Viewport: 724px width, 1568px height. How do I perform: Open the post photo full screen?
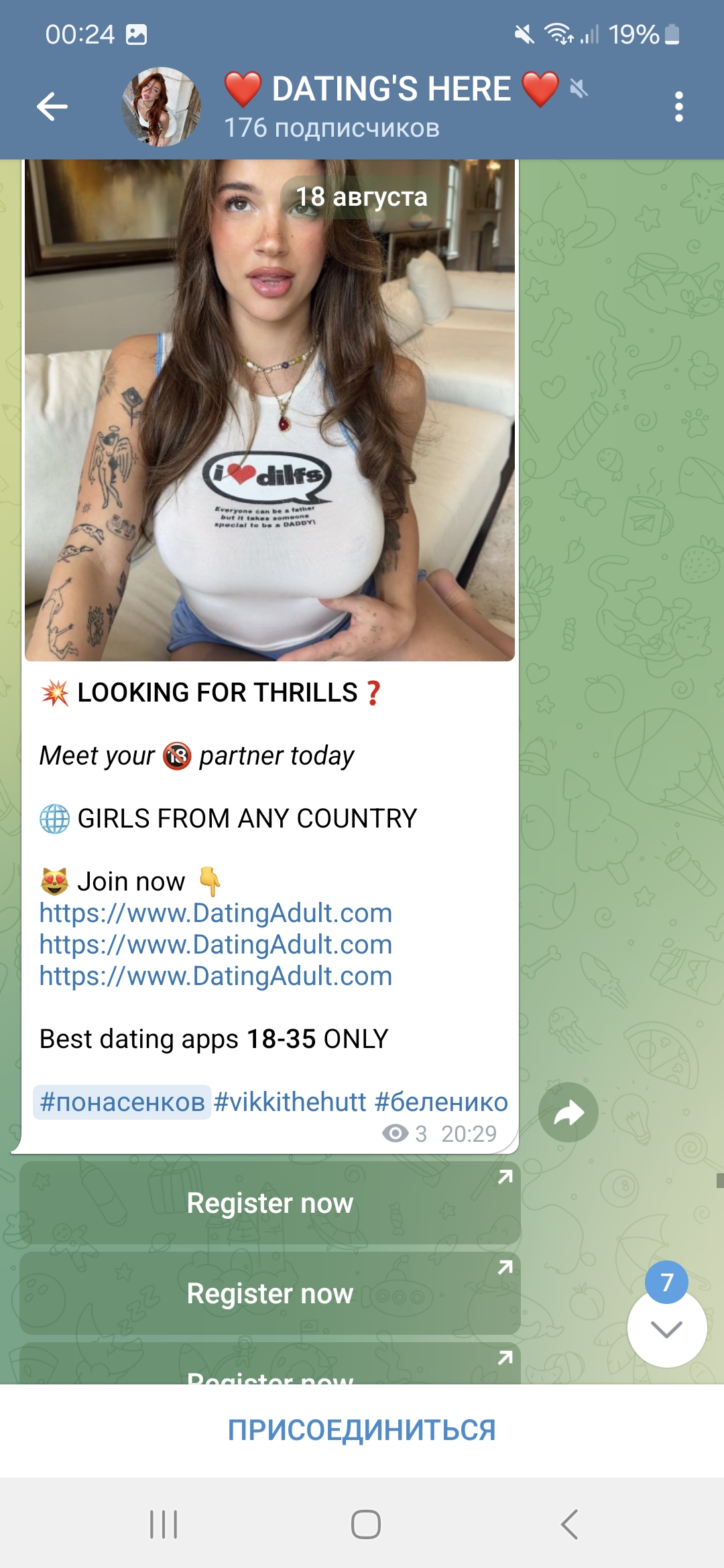click(269, 410)
